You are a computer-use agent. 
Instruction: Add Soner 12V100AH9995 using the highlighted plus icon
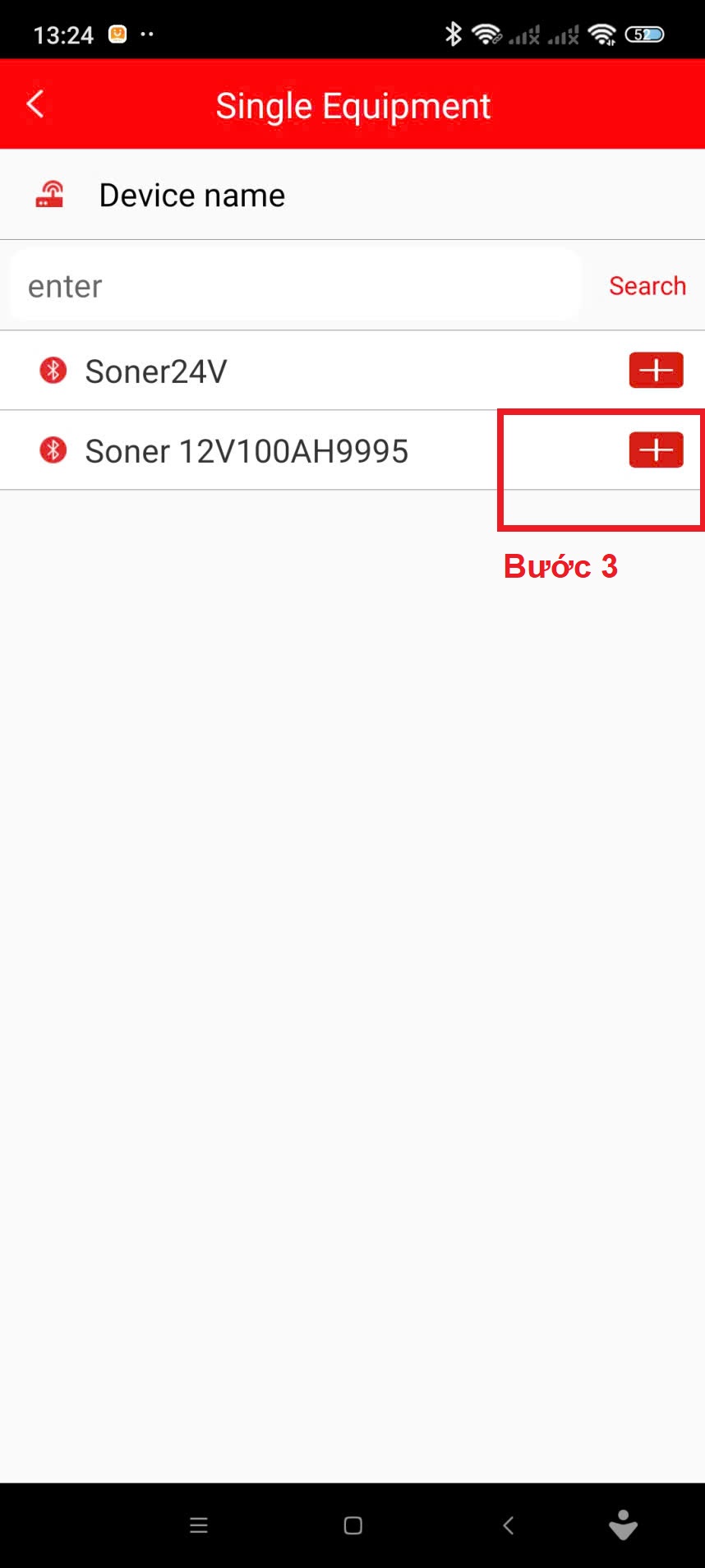656,450
